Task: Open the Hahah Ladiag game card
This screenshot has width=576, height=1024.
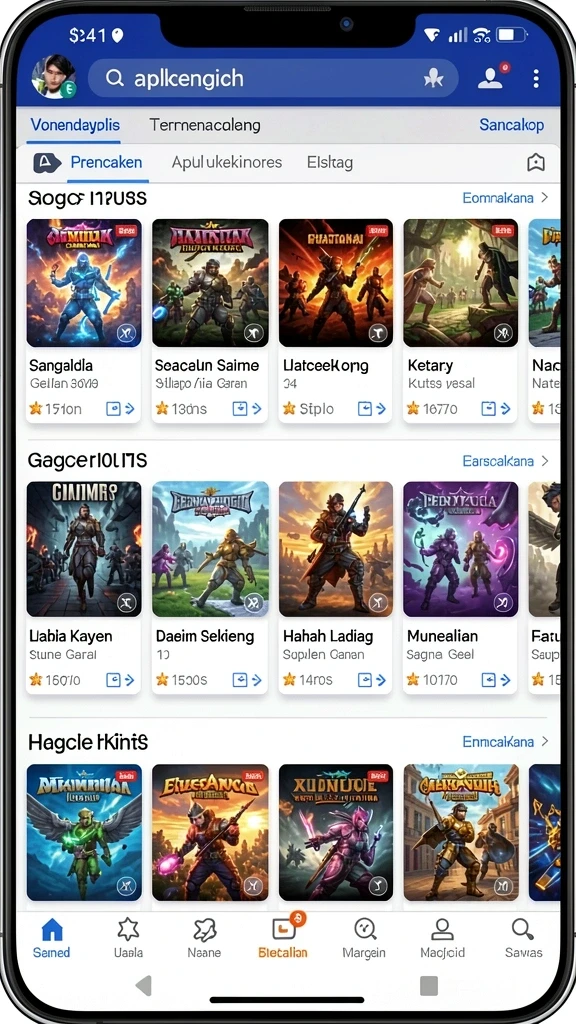Action: pos(336,587)
